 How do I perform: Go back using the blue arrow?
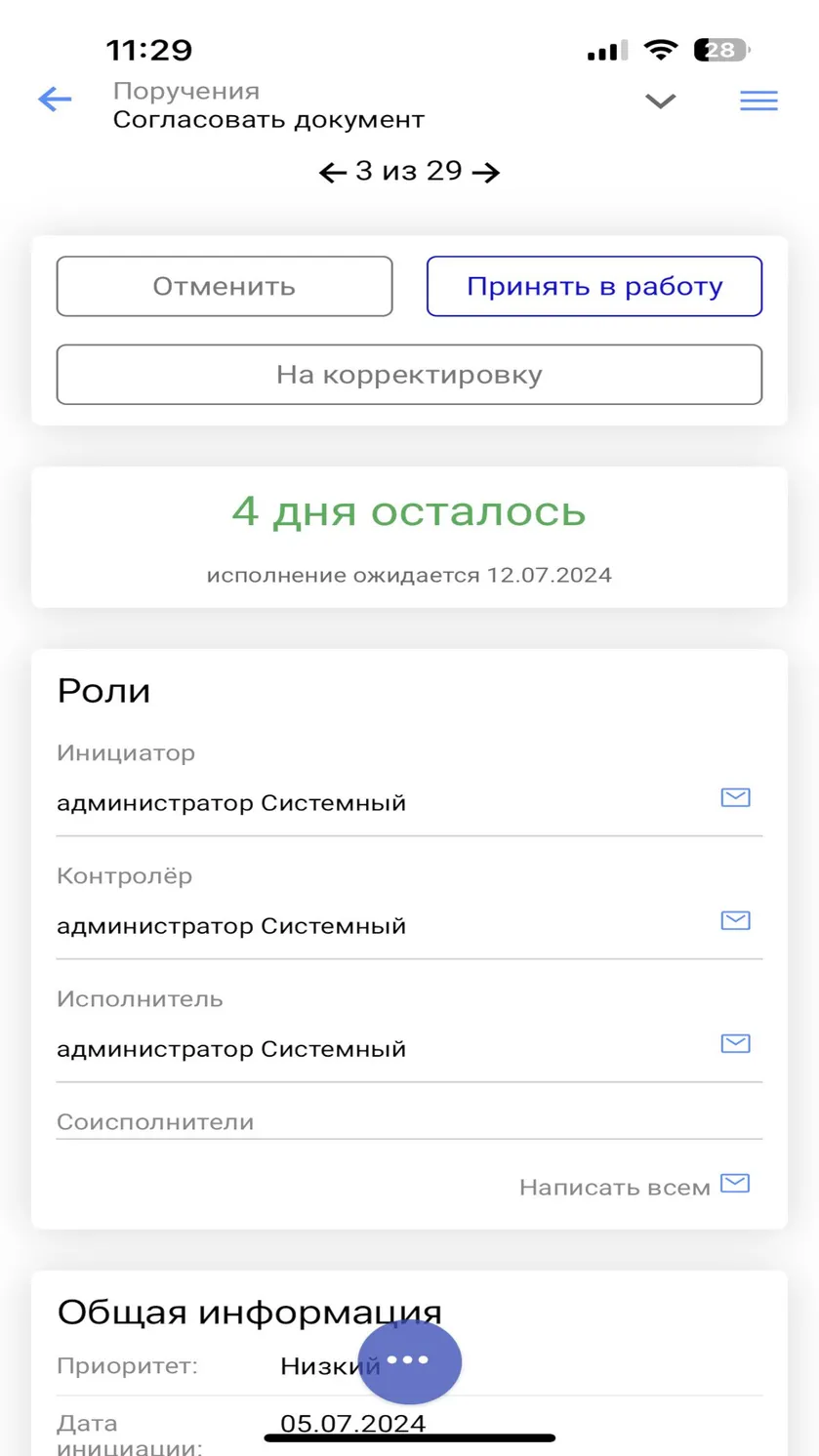point(55,100)
